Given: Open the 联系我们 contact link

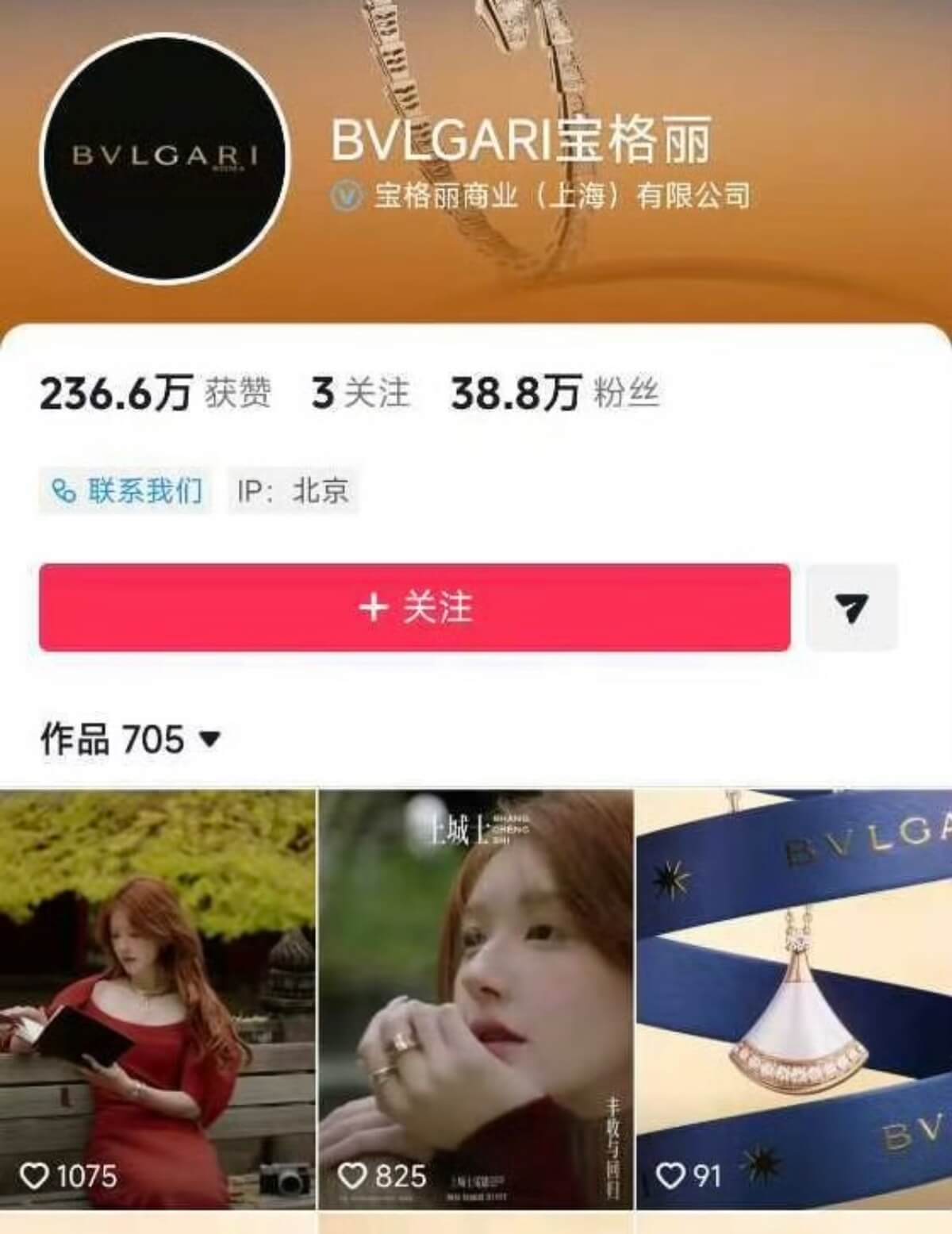Looking at the screenshot, I should (126, 491).
